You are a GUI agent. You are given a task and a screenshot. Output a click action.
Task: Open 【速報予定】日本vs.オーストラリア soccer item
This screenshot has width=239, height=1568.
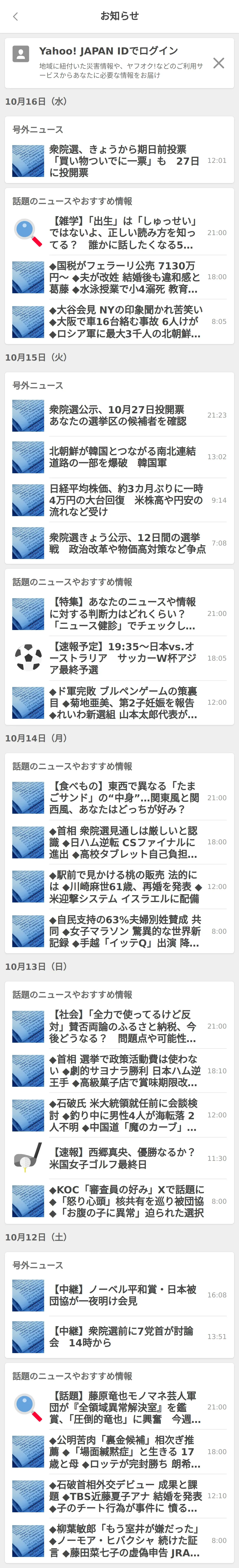coord(119,658)
